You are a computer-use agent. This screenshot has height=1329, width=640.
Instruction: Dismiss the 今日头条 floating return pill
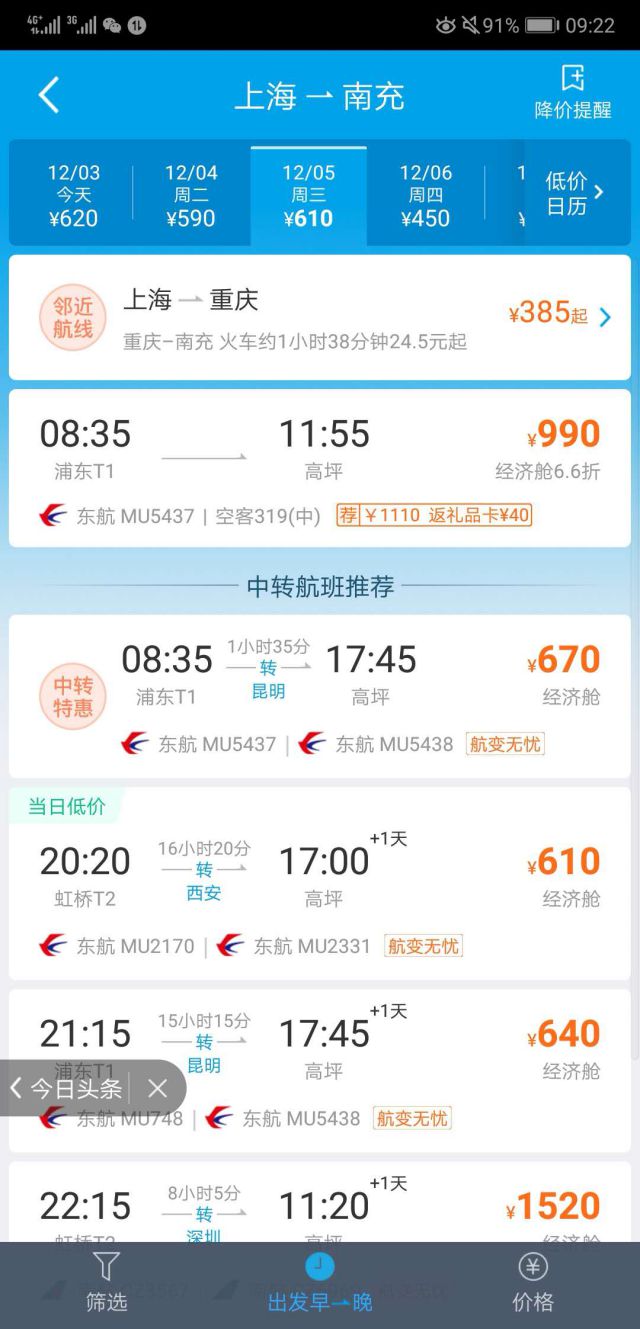pos(158,1088)
